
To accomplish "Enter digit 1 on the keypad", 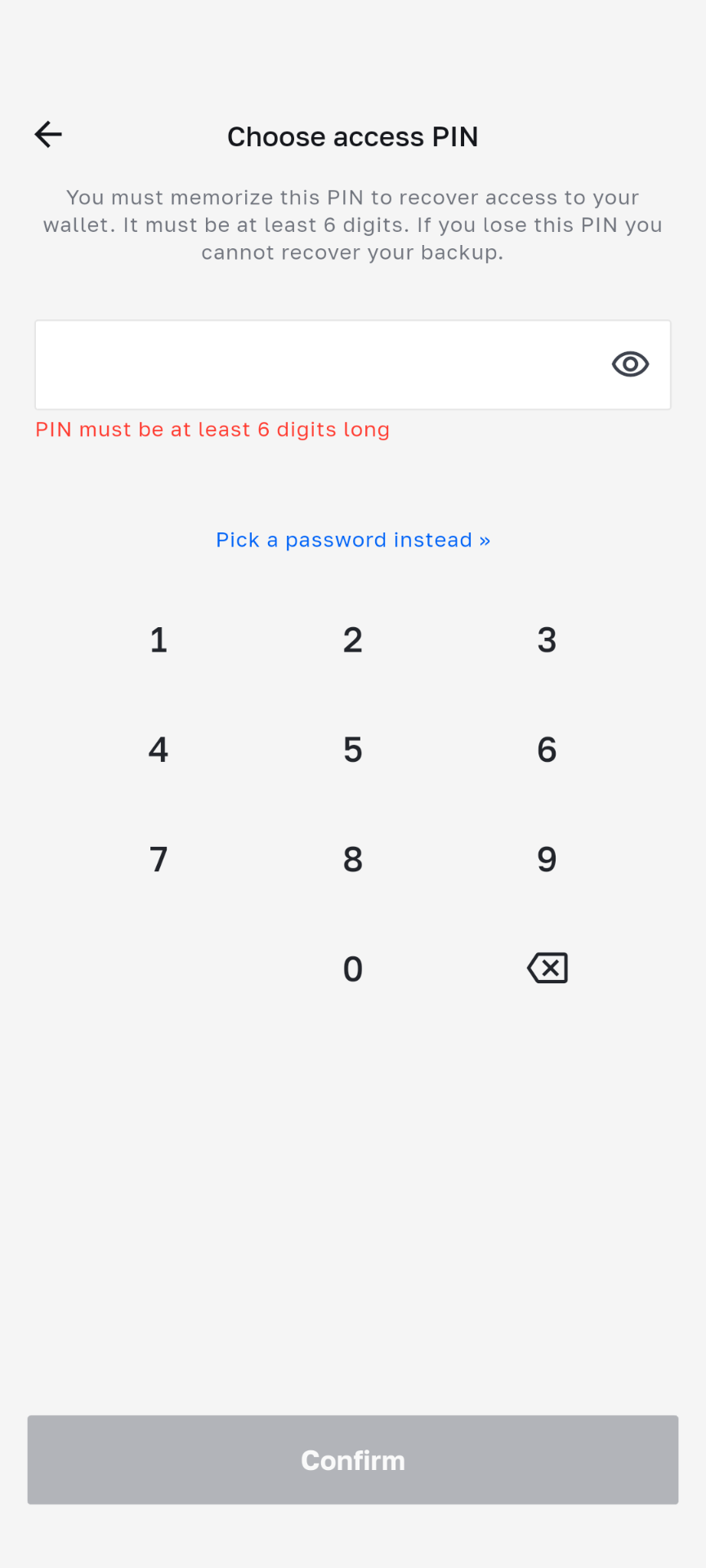I will coord(159,639).
